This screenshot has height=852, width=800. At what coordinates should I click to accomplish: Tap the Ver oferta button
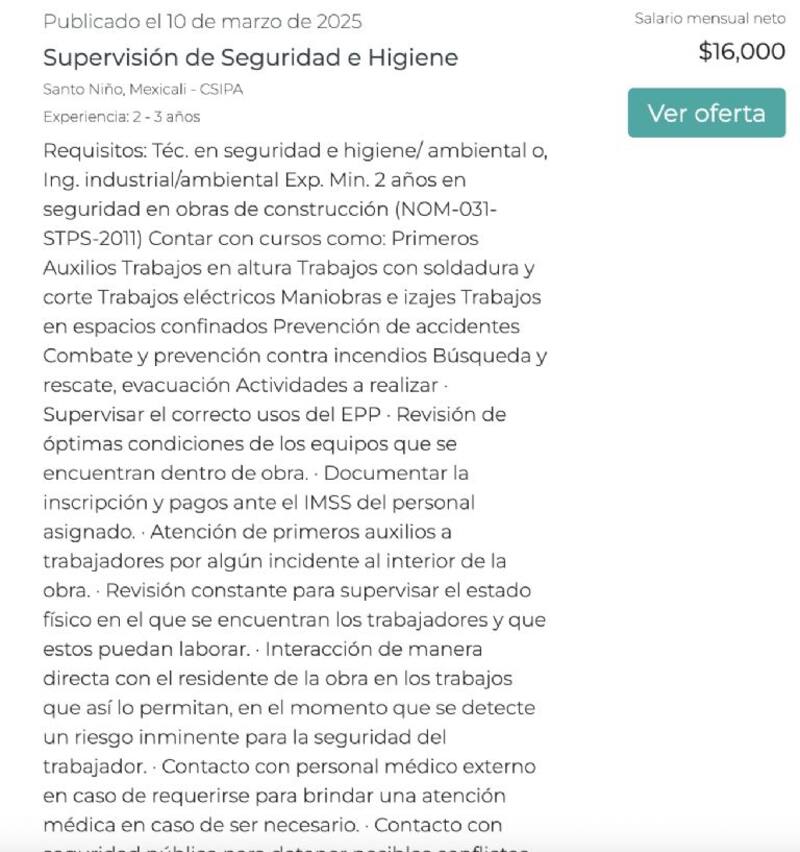click(x=706, y=113)
